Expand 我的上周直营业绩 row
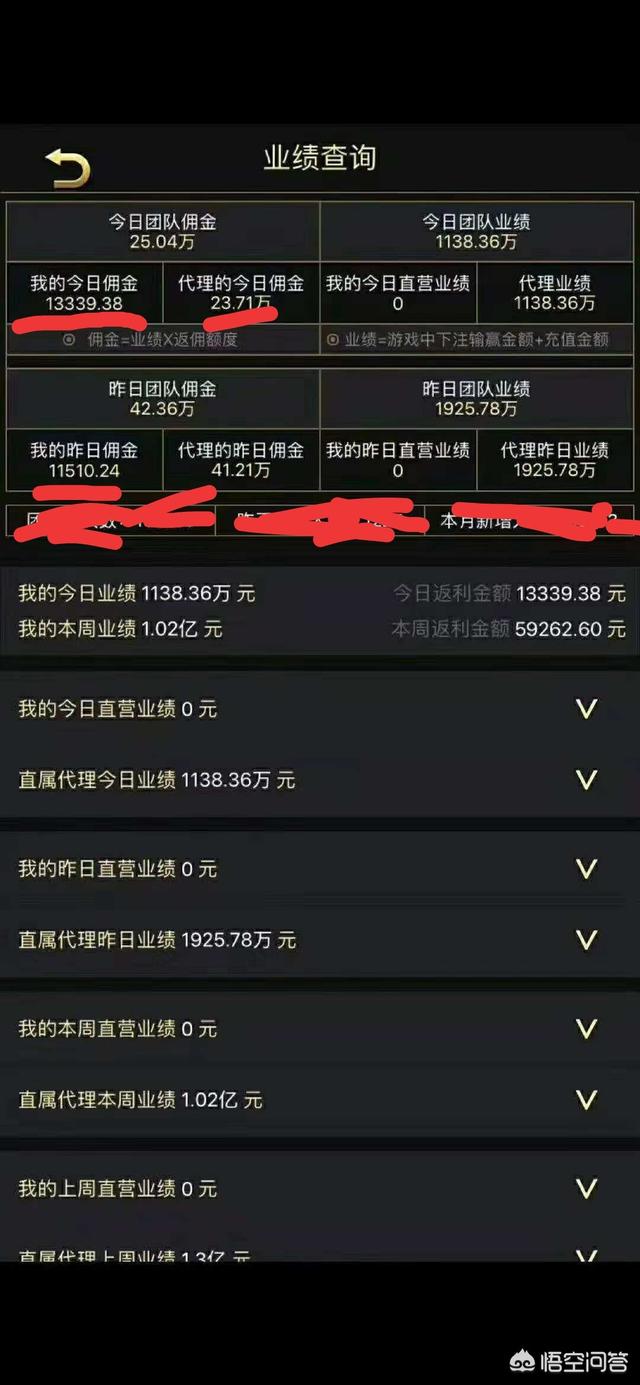The width and height of the screenshot is (640, 1385). [586, 1189]
